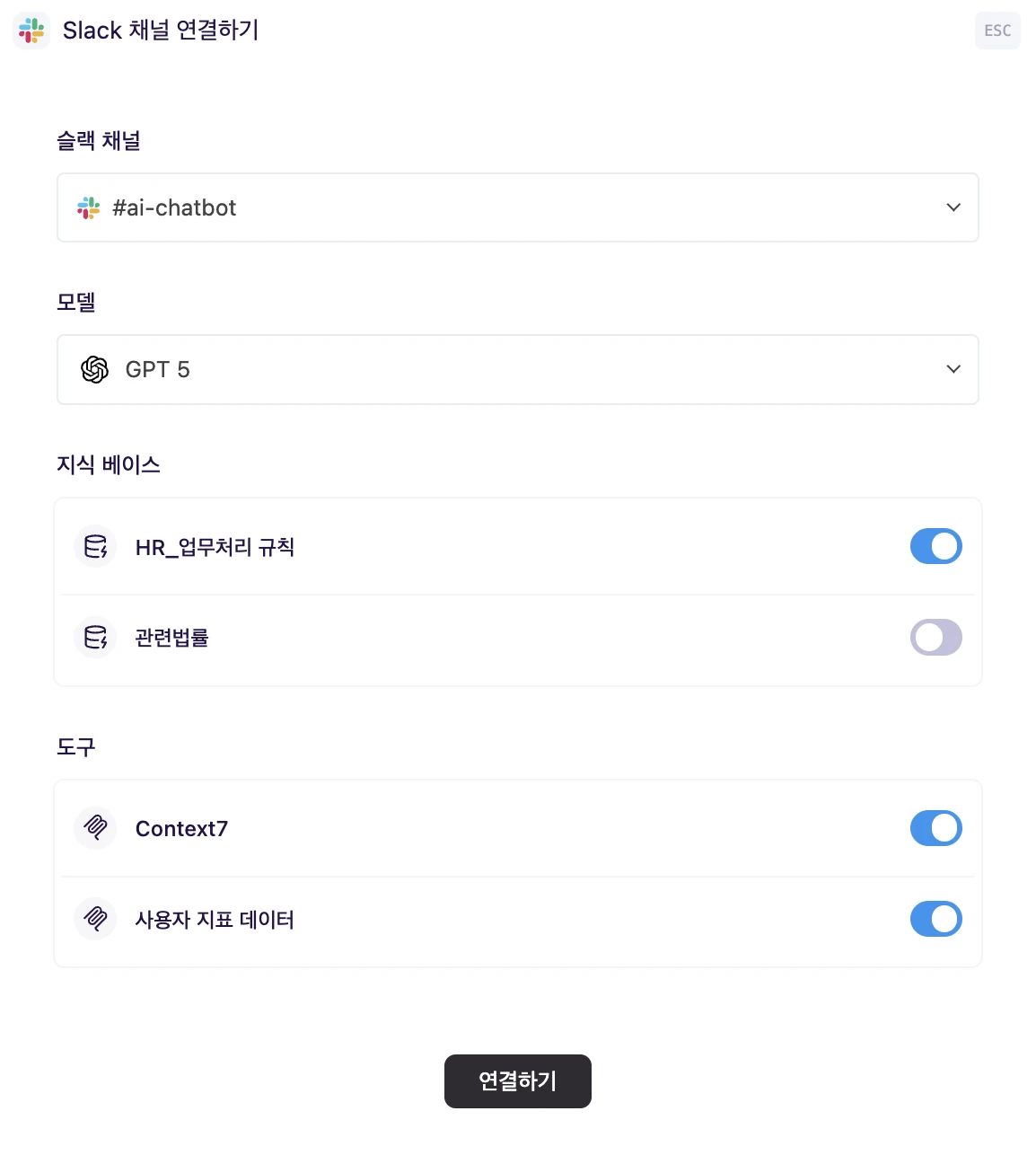1036x1164 pixels.
Task: Turn off the Context7 tool
Action: [x=936, y=828]
